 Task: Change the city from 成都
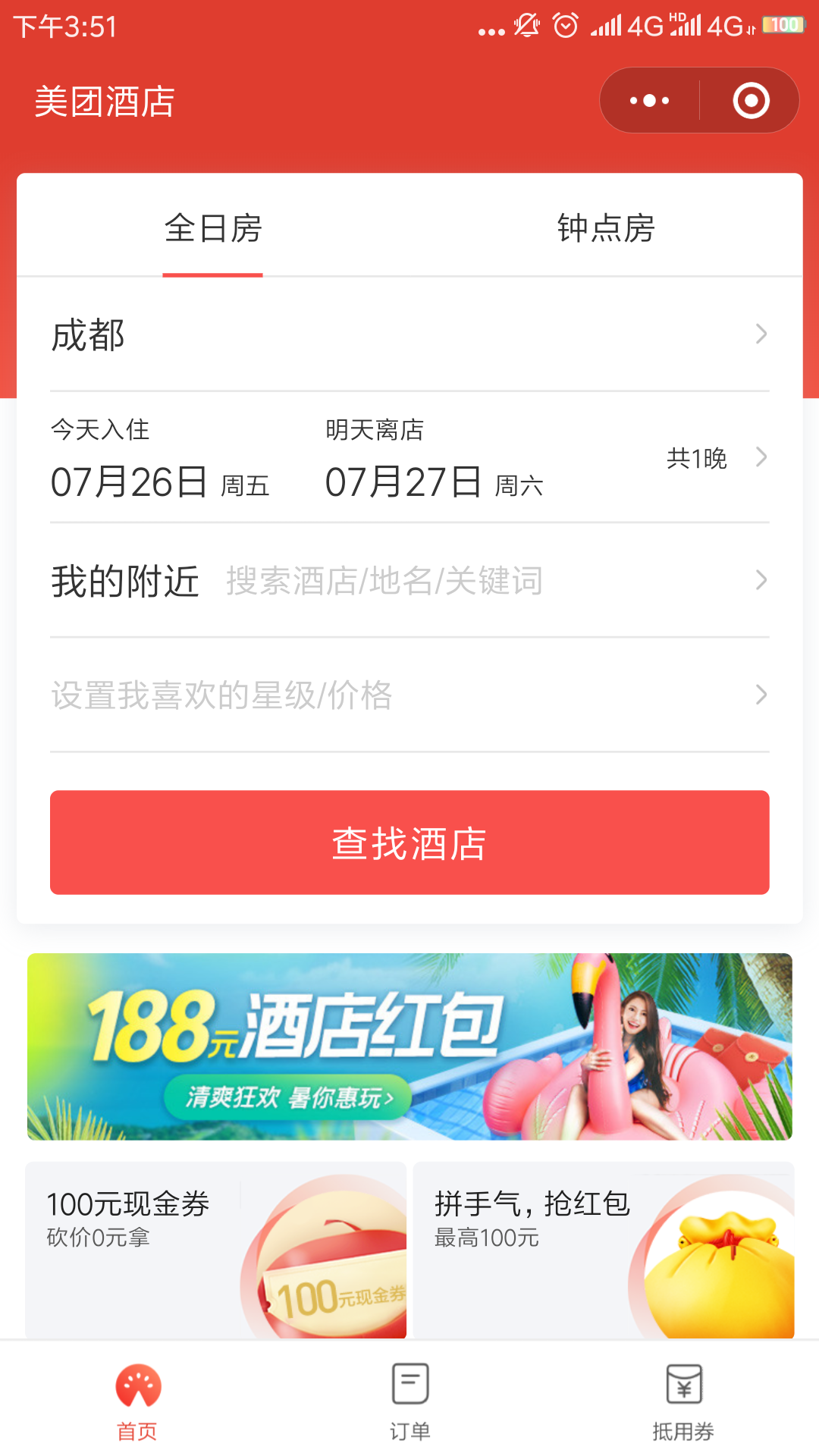[409, 334]
